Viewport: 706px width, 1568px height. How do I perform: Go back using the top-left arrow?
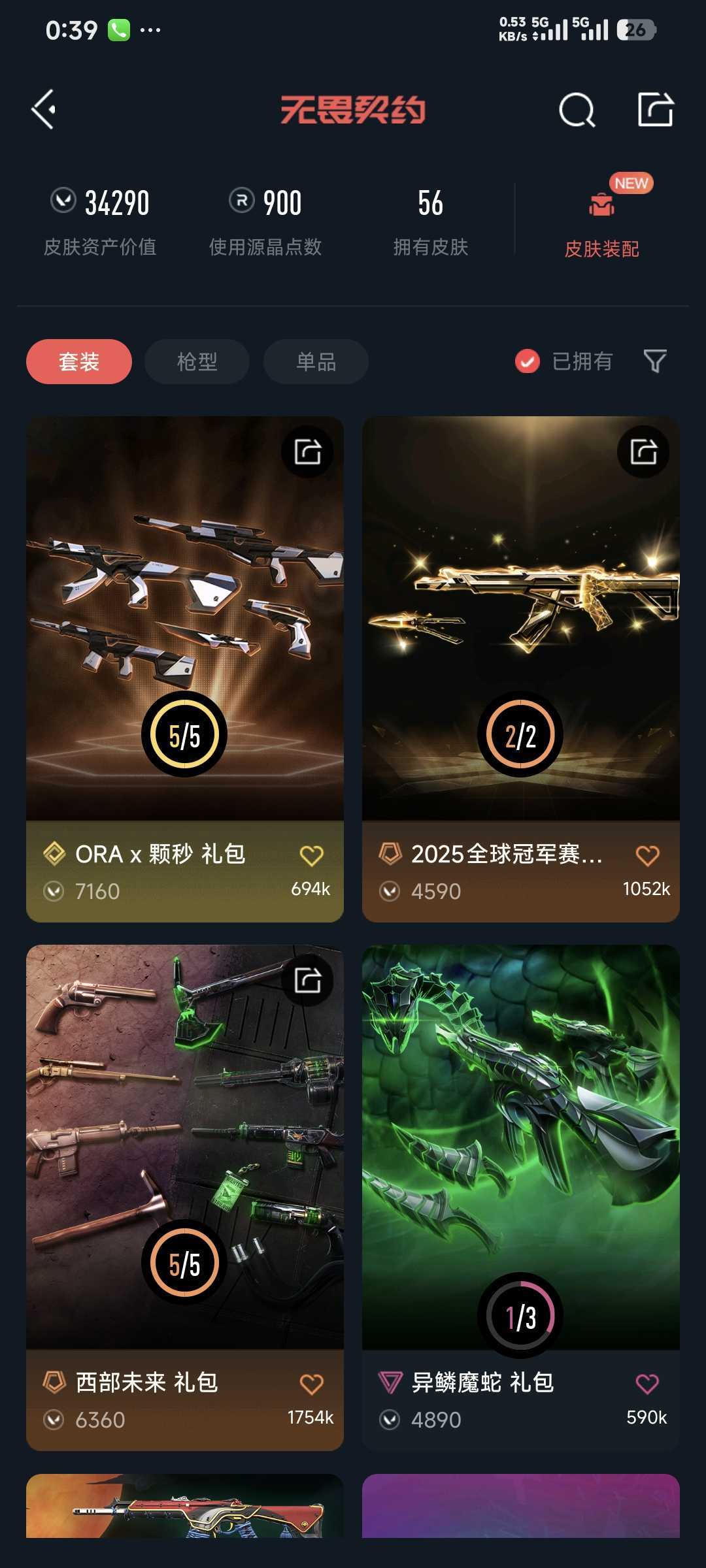[x=43, y=109]
